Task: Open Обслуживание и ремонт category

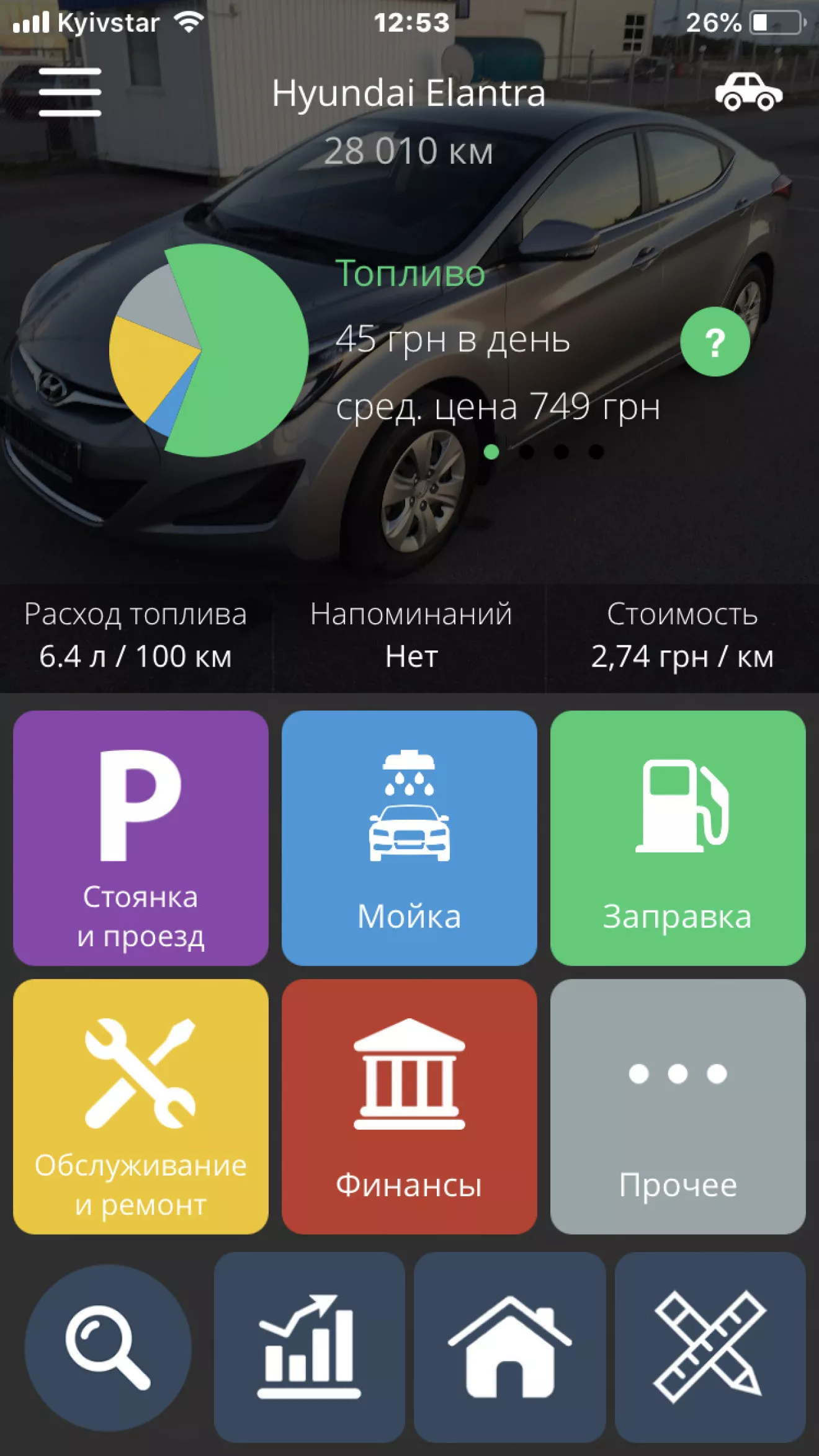Action: pyautogui.click(x=141, y=1106)
